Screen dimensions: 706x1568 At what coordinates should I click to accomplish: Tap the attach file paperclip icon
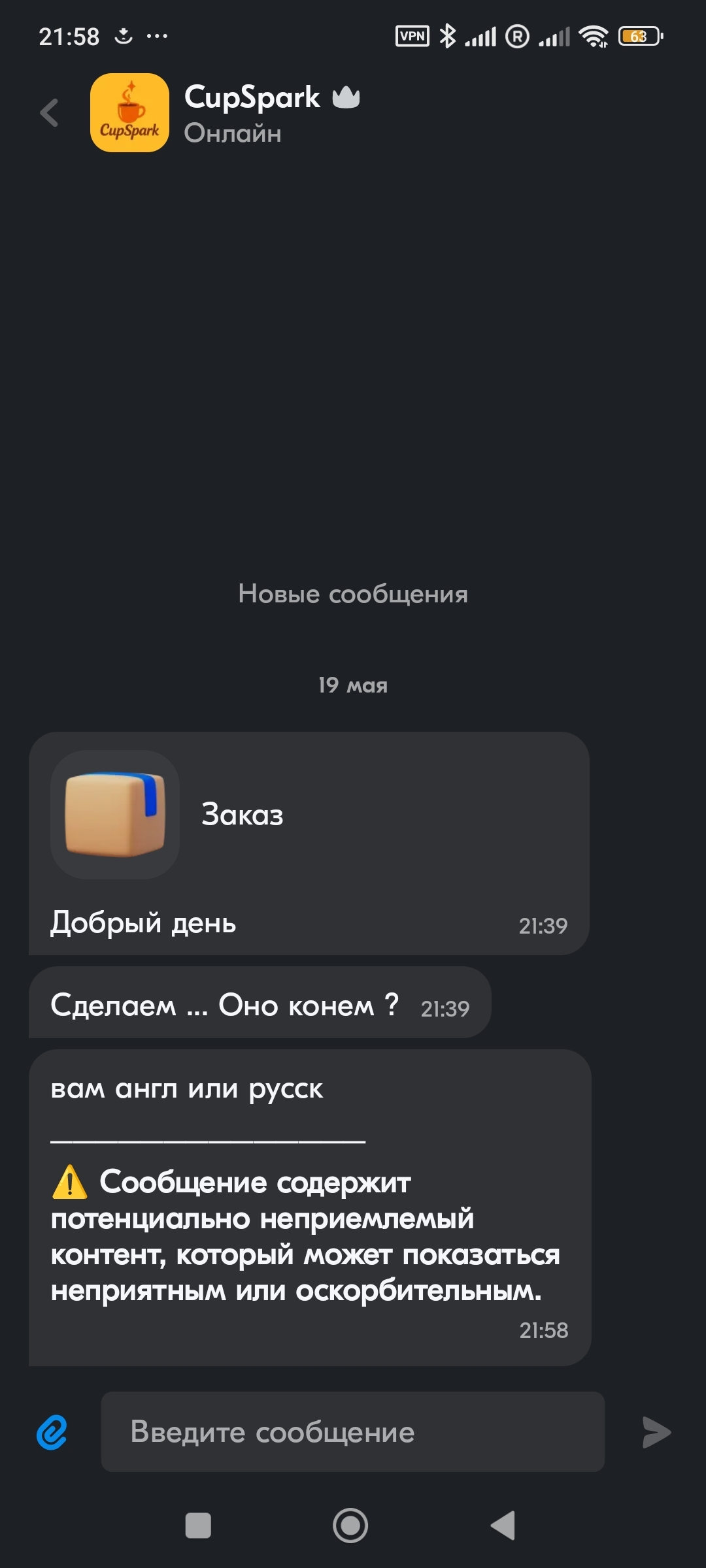52,1432
